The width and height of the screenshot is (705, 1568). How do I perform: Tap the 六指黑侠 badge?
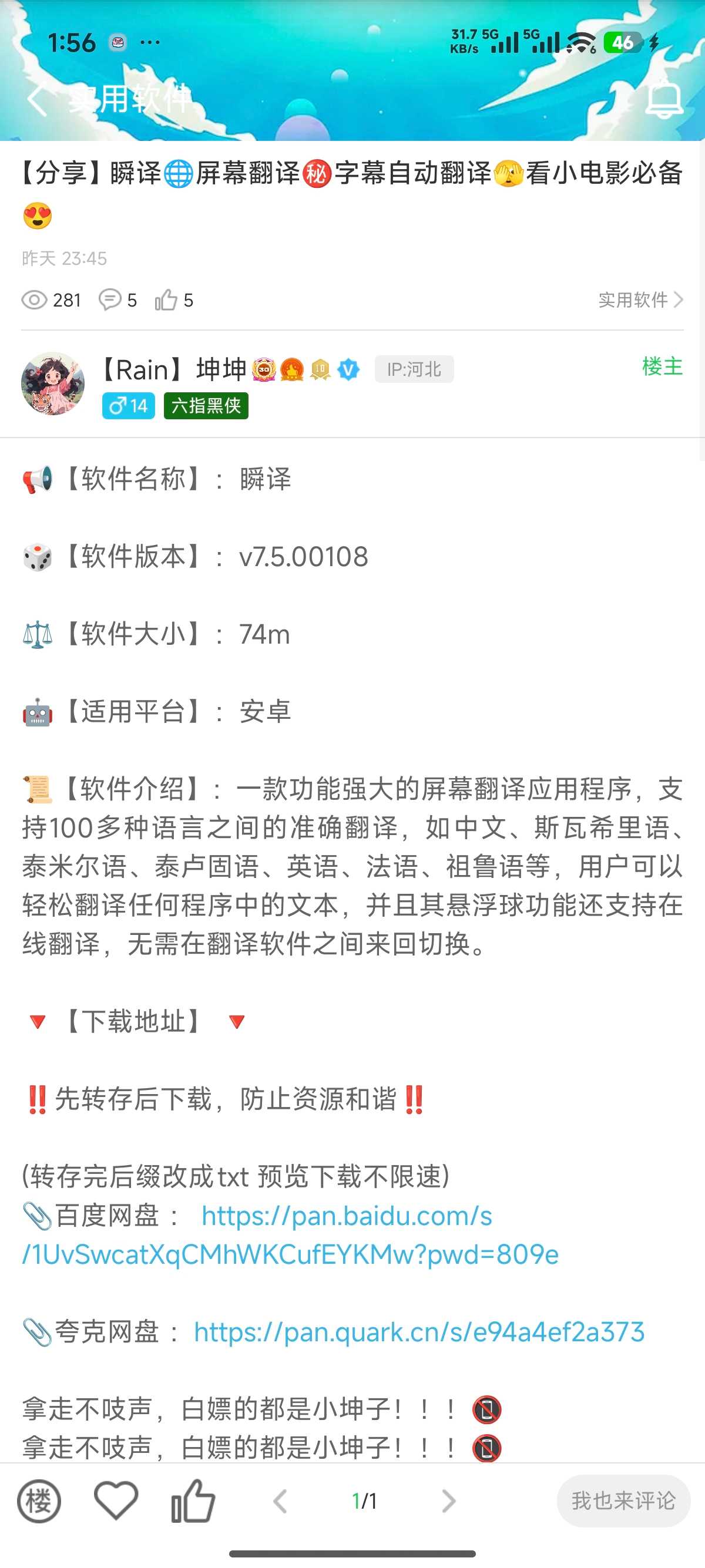206,406
